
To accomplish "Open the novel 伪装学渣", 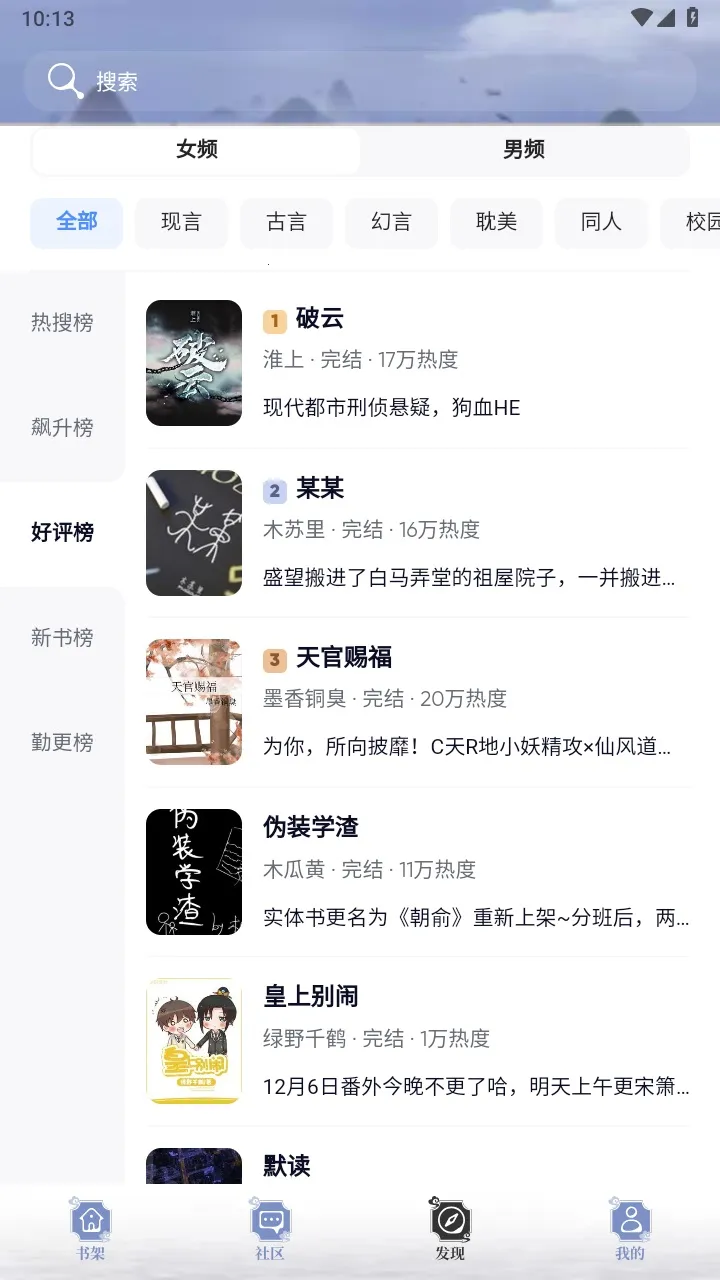I will [x=418, y=872].
